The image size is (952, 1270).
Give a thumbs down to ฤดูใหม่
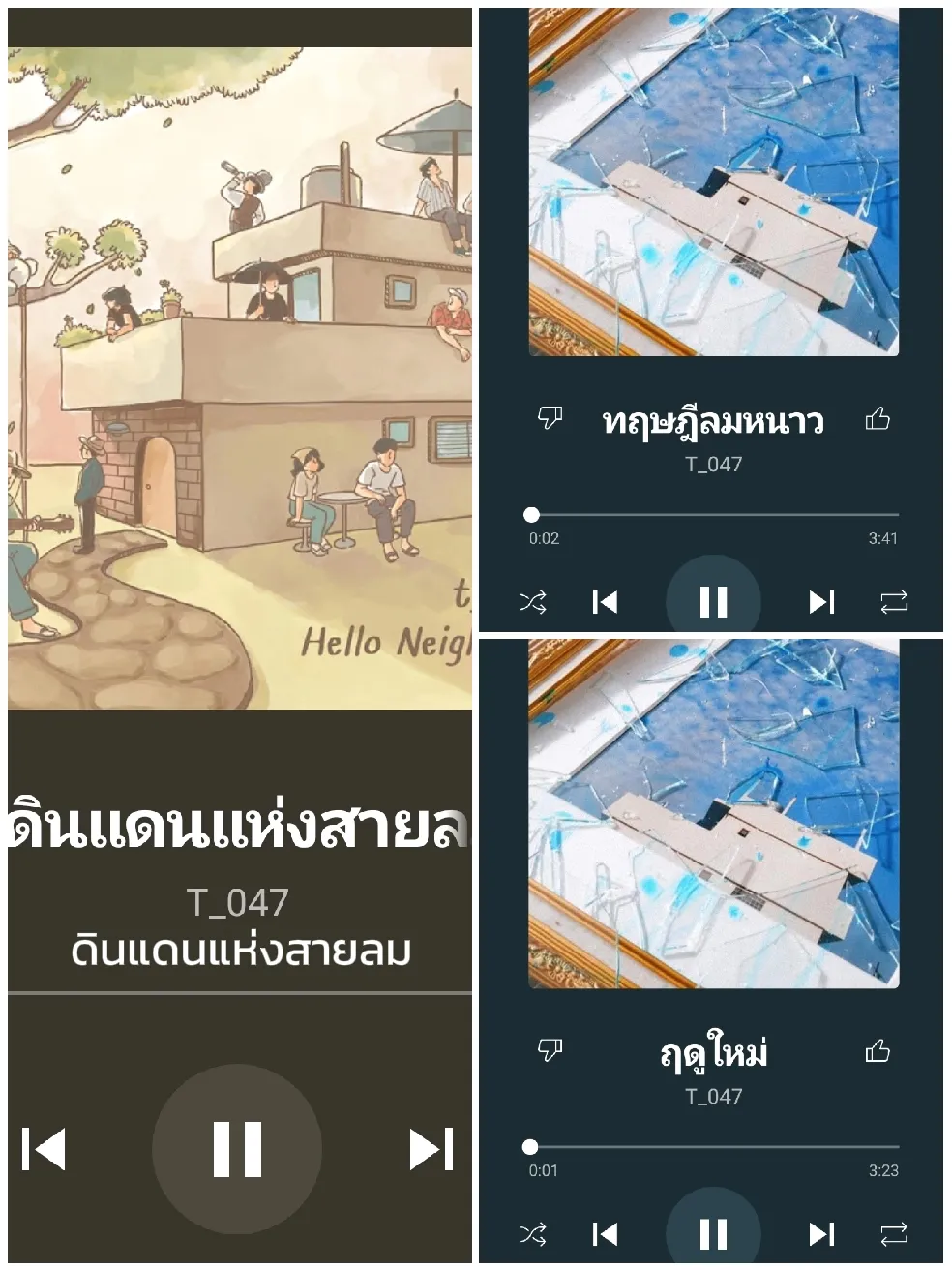coord(550,1050)
